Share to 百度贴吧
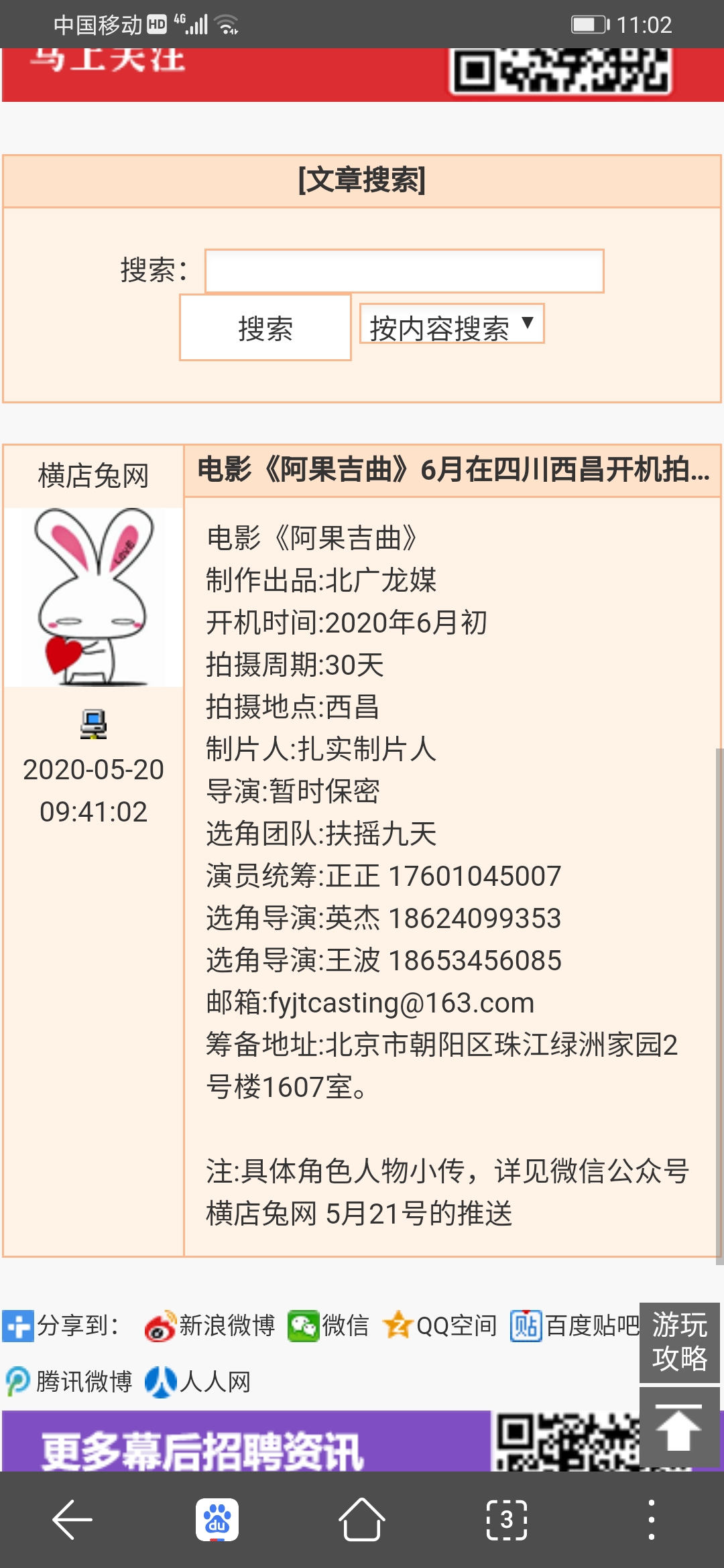The width and height of the screenshot is (724, 1568). point(574,1325)
